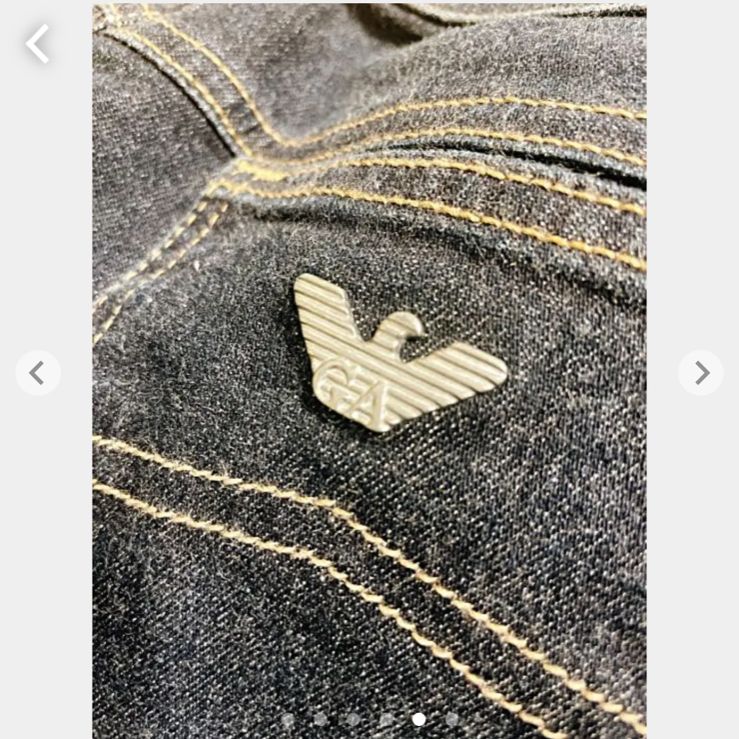This screenshot has height=739, width=739.
Task: Advance to the next product photo
Action: point(701,373)
